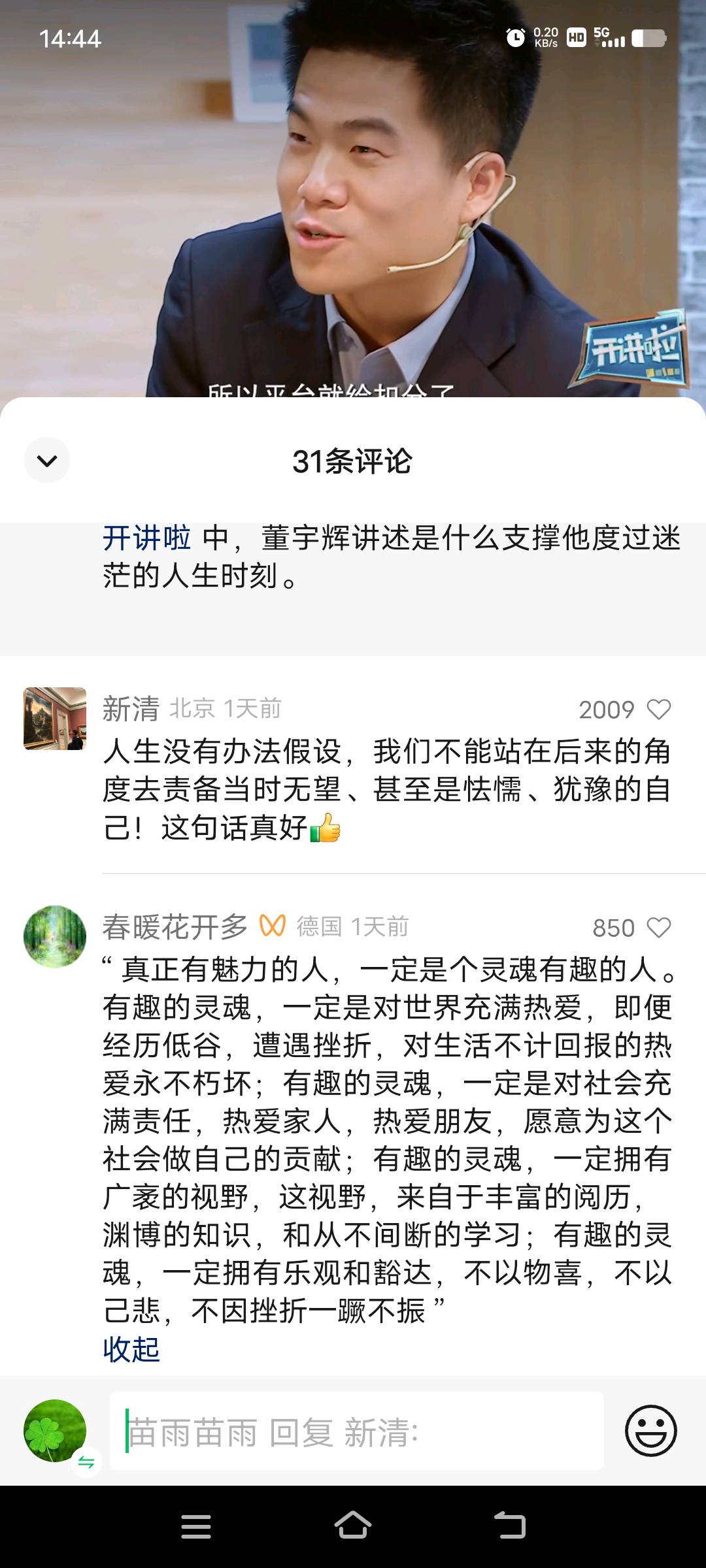Tap the username 新清
This screenshot has height=1568, width=706.
point(130,708)
